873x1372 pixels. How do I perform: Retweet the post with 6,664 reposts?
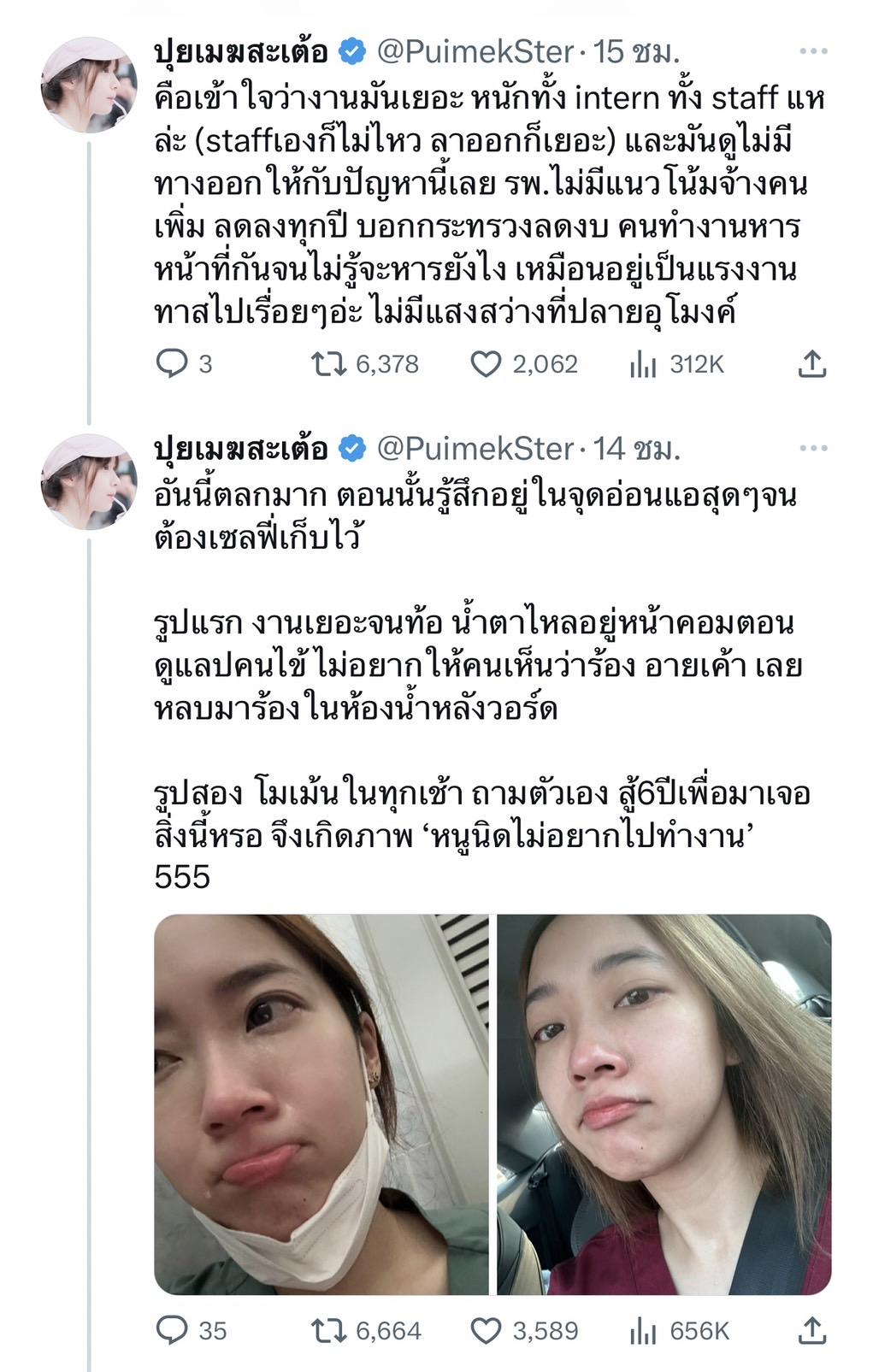(x=328, y=1330)
